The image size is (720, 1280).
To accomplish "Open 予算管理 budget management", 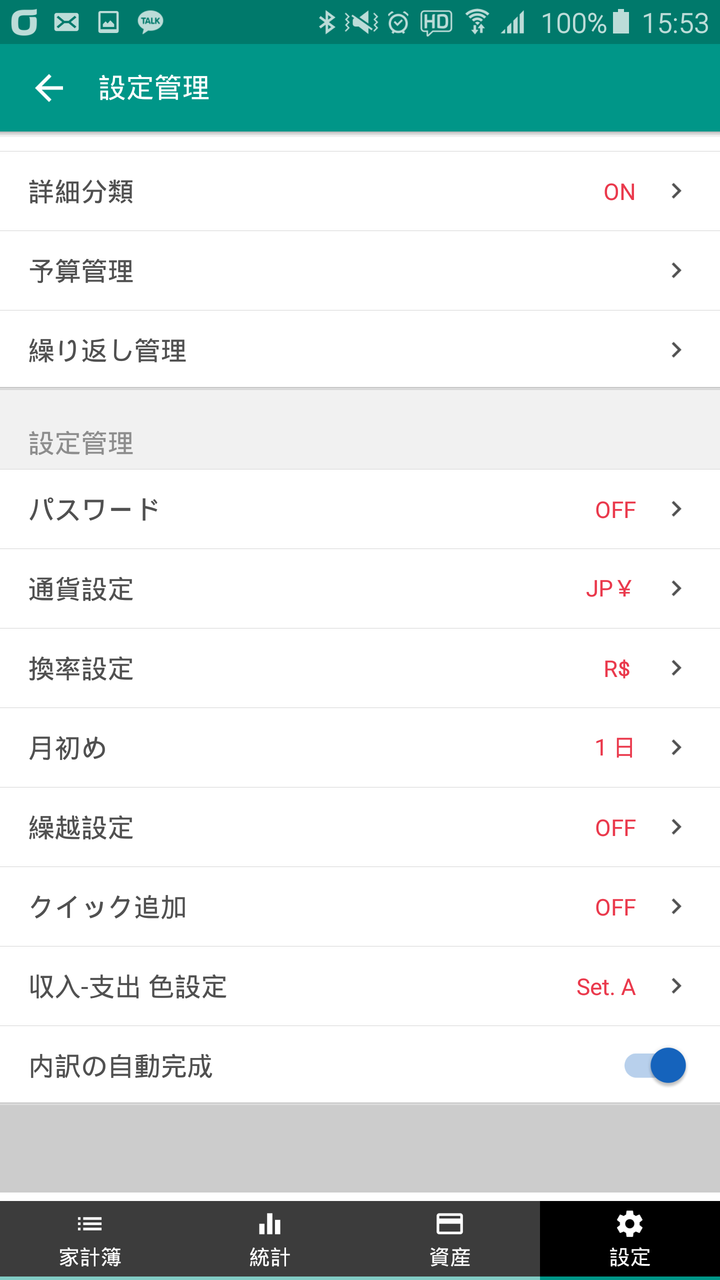I will [x=360, y=271].
